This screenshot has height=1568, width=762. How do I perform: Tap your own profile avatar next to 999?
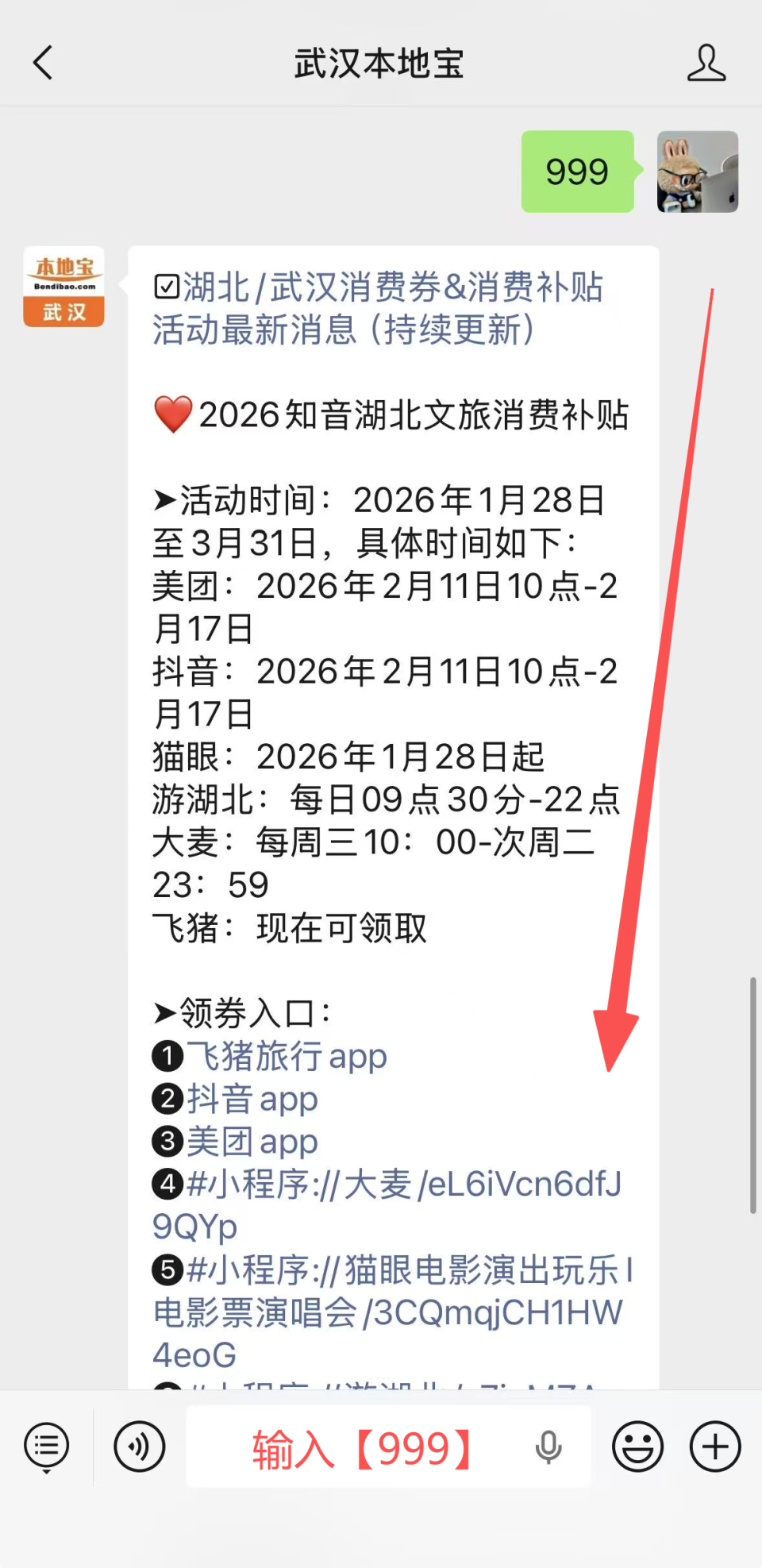pos(696,173)
